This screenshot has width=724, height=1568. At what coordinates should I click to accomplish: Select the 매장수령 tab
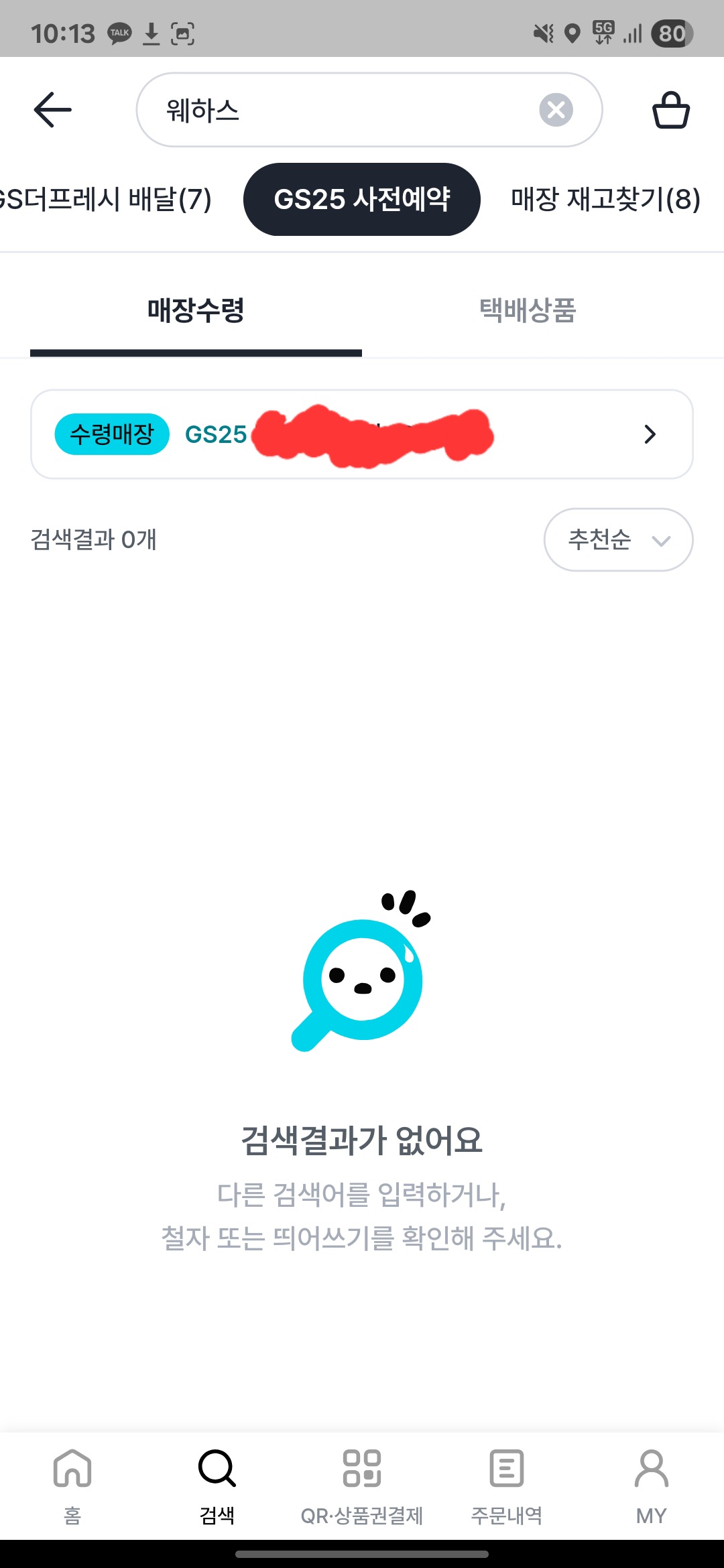[x=196, y=311]
